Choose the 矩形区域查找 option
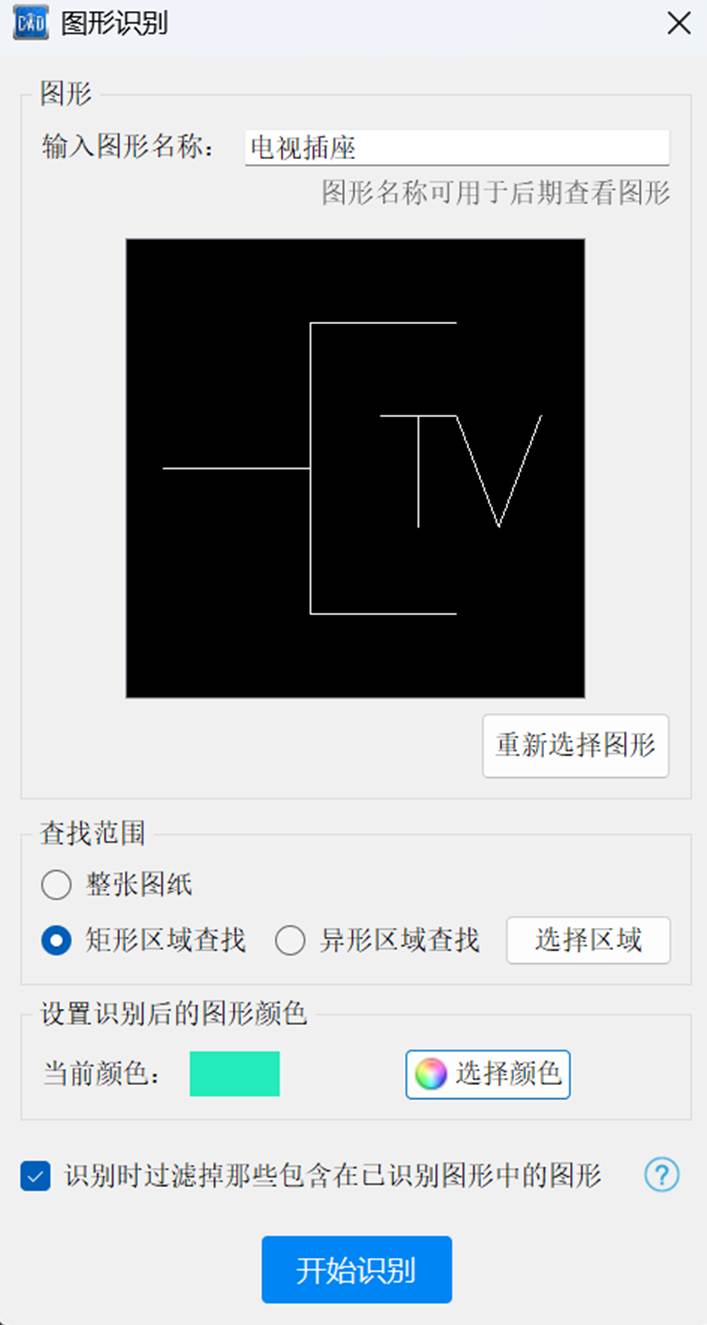This screenshot has height=1325, width=707. (56, 941)
